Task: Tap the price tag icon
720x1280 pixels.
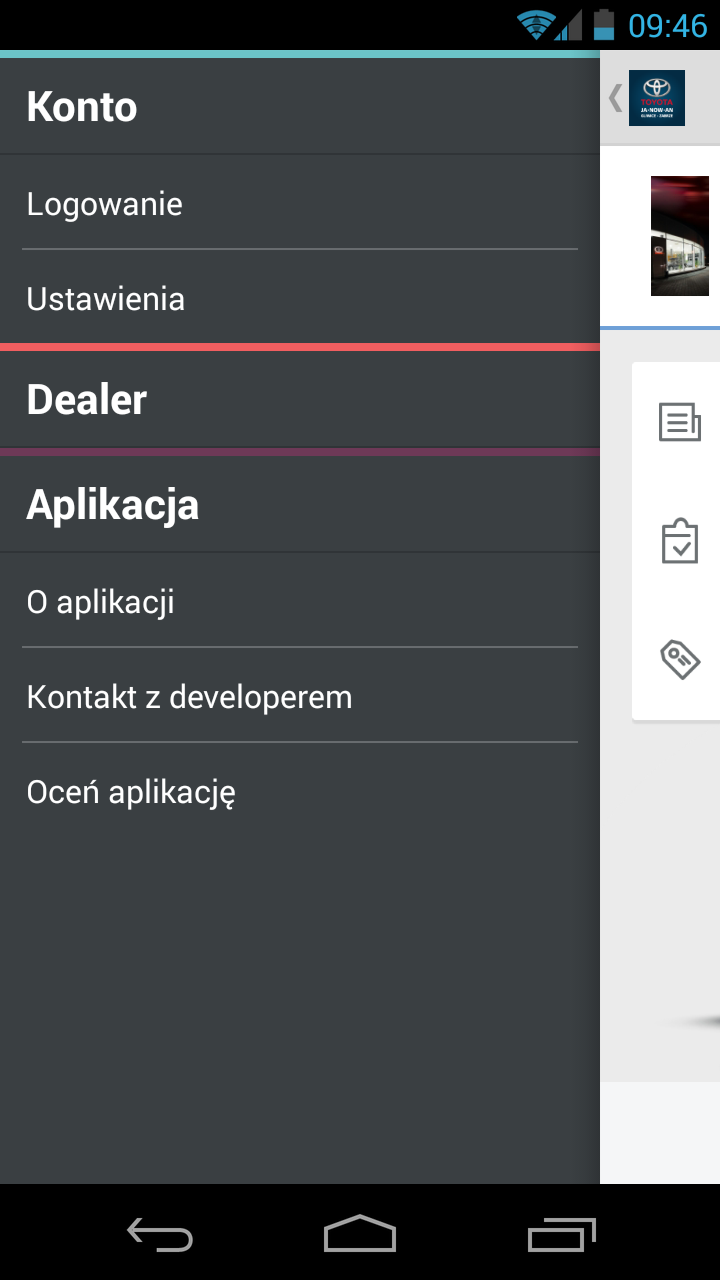Action: click(680, 660)
